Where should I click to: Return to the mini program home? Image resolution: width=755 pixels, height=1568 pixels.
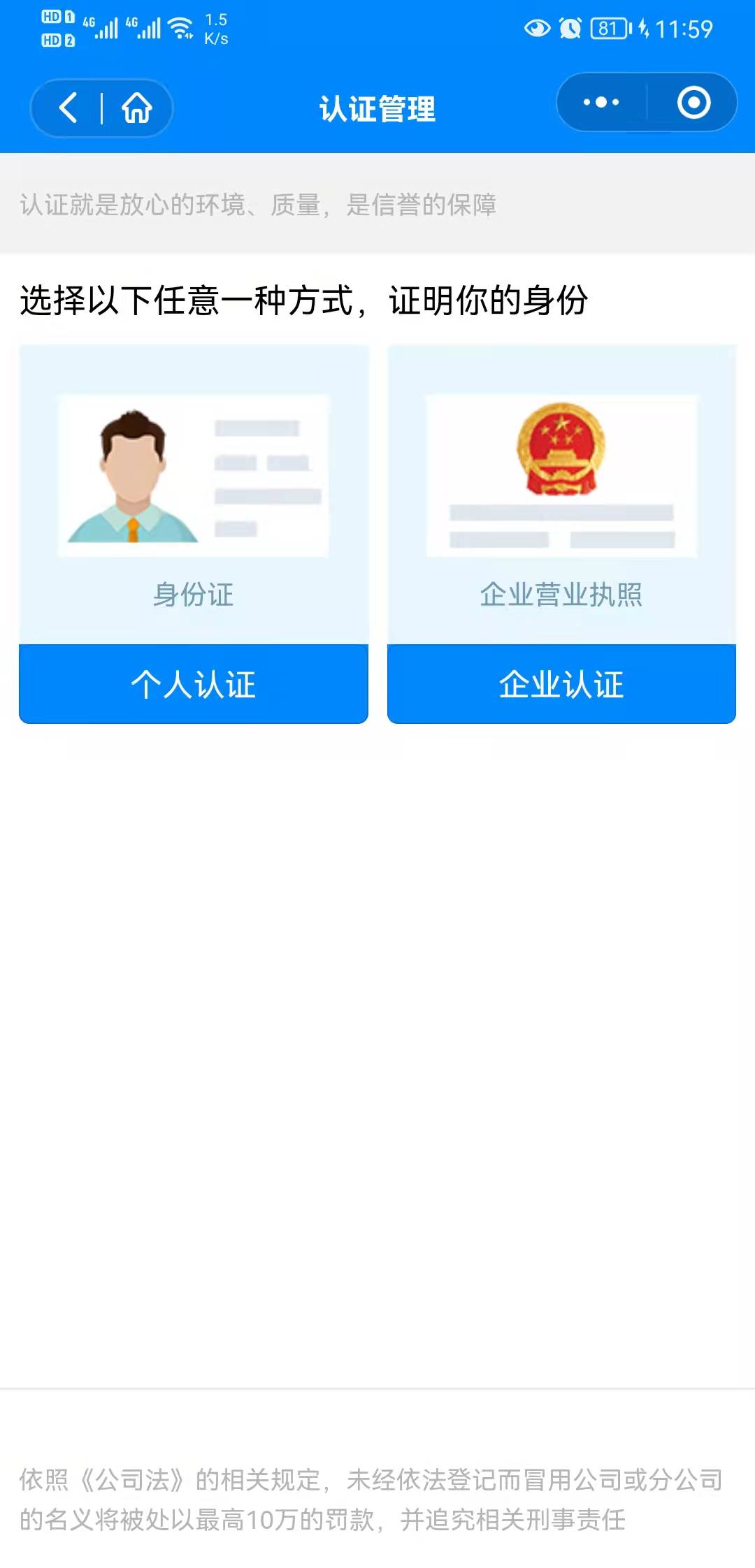136,108
